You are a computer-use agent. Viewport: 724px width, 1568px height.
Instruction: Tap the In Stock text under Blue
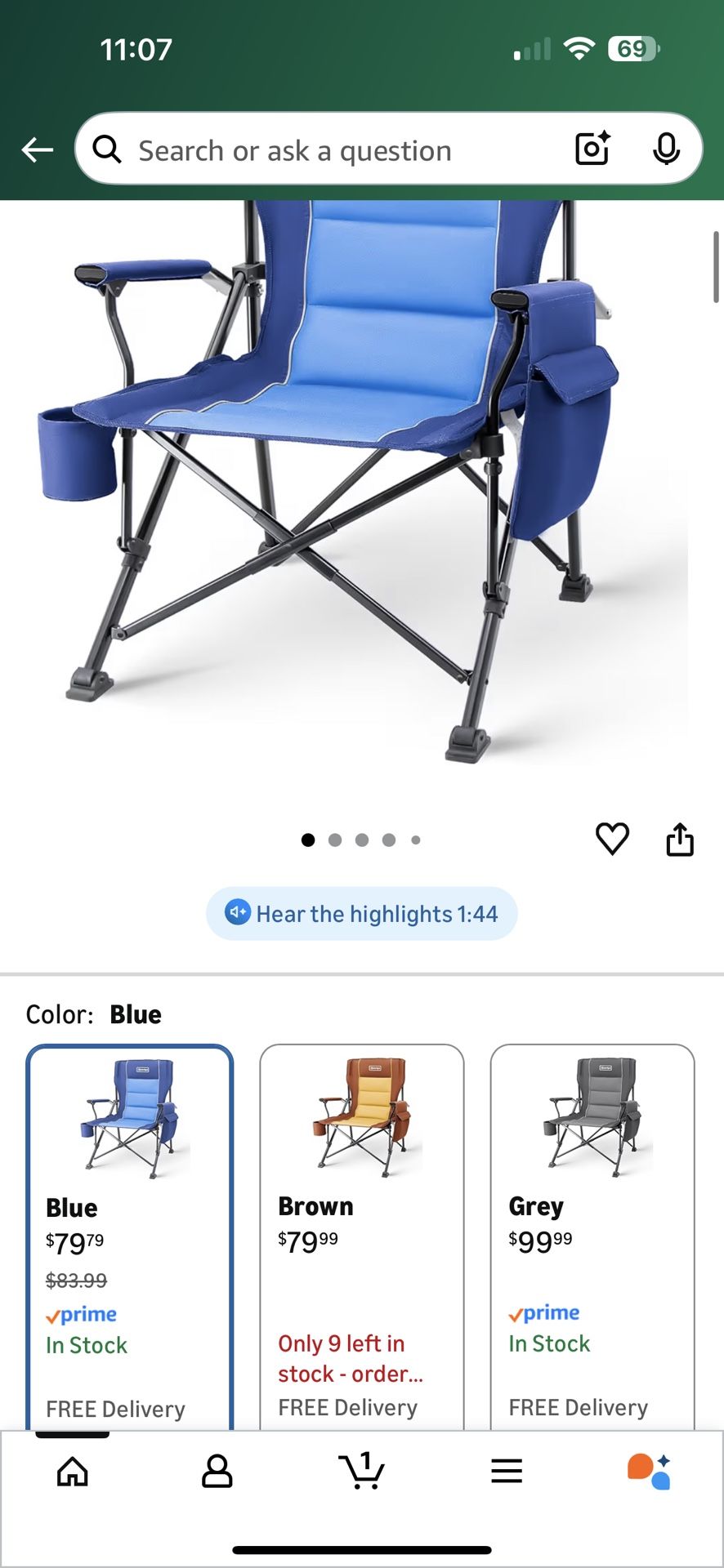click(x=85, y=1345)
